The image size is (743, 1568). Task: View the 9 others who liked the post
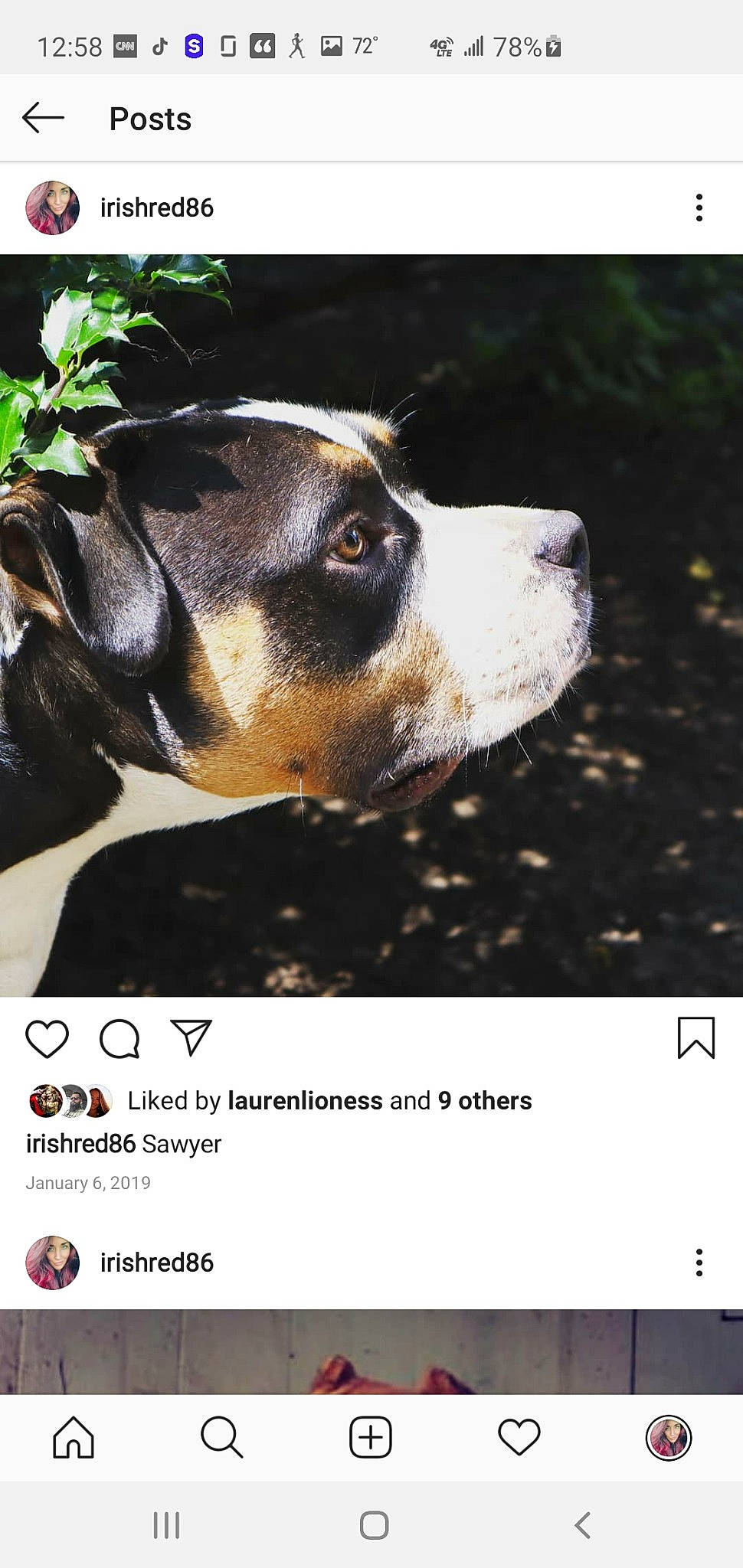[482, 1100]
